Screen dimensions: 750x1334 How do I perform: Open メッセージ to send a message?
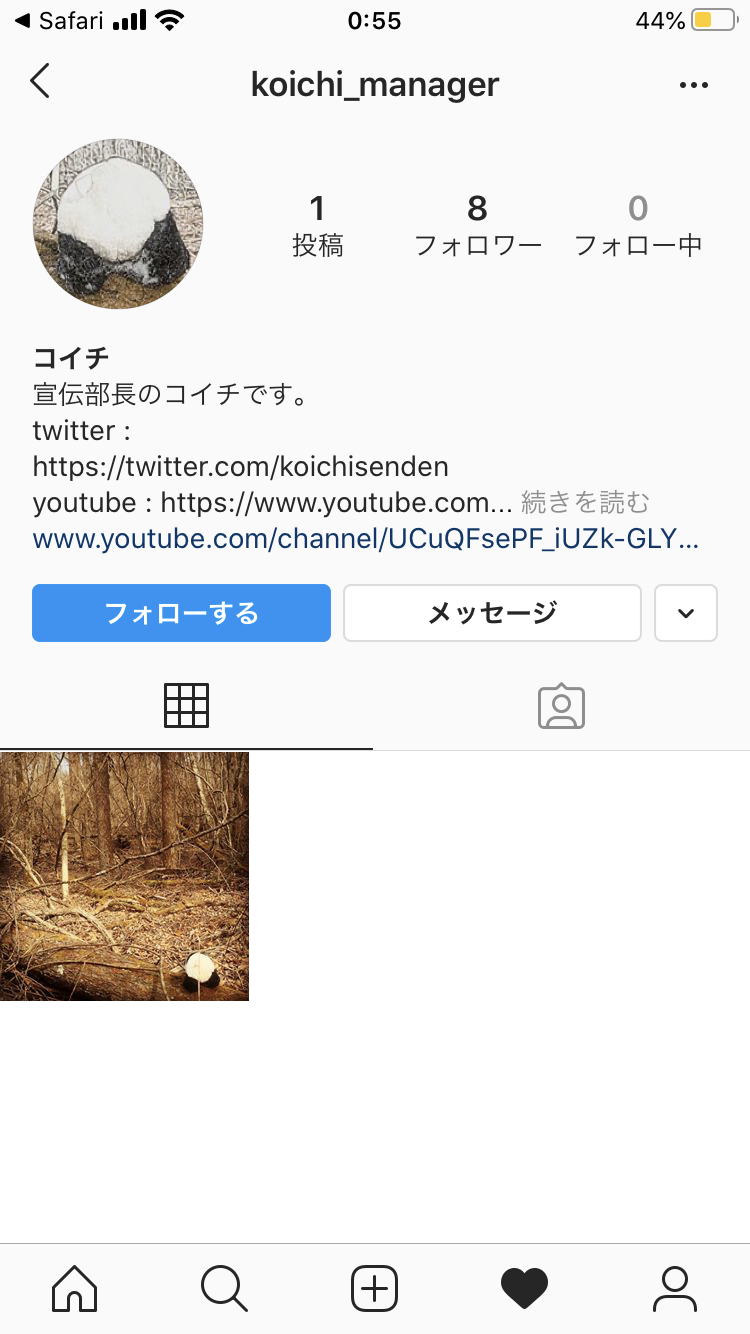coord(492,612)
